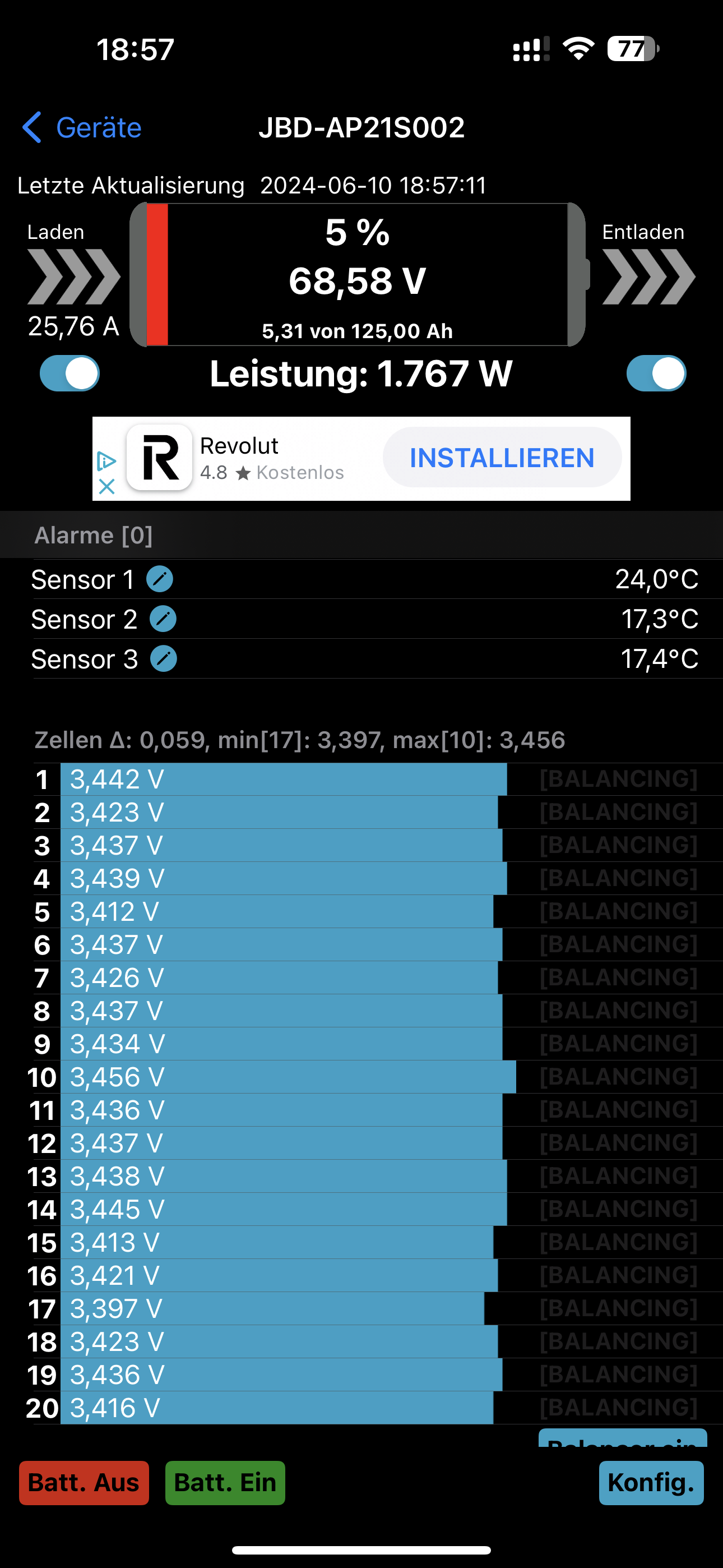This screenshot has height=1568, width=723.
Task: Open the Konfig. settings
Action: 651,1483
